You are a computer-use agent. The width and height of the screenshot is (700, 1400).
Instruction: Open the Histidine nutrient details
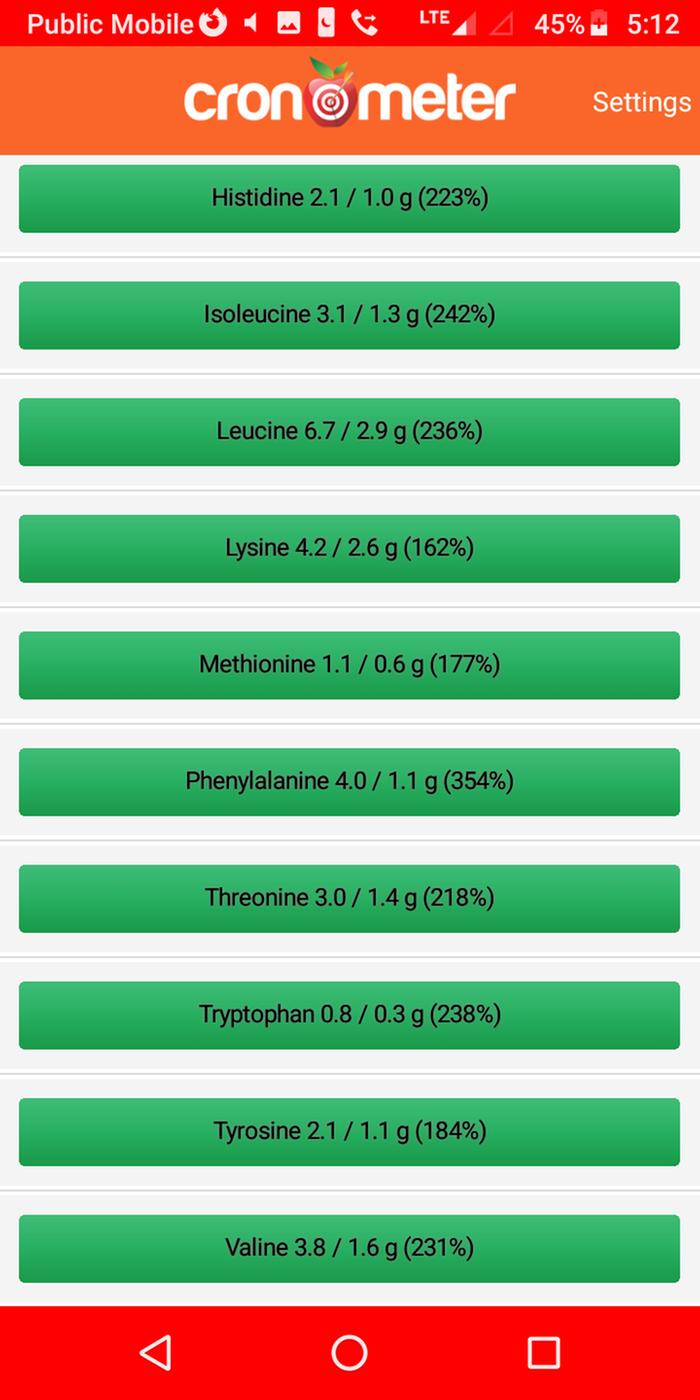349,198
